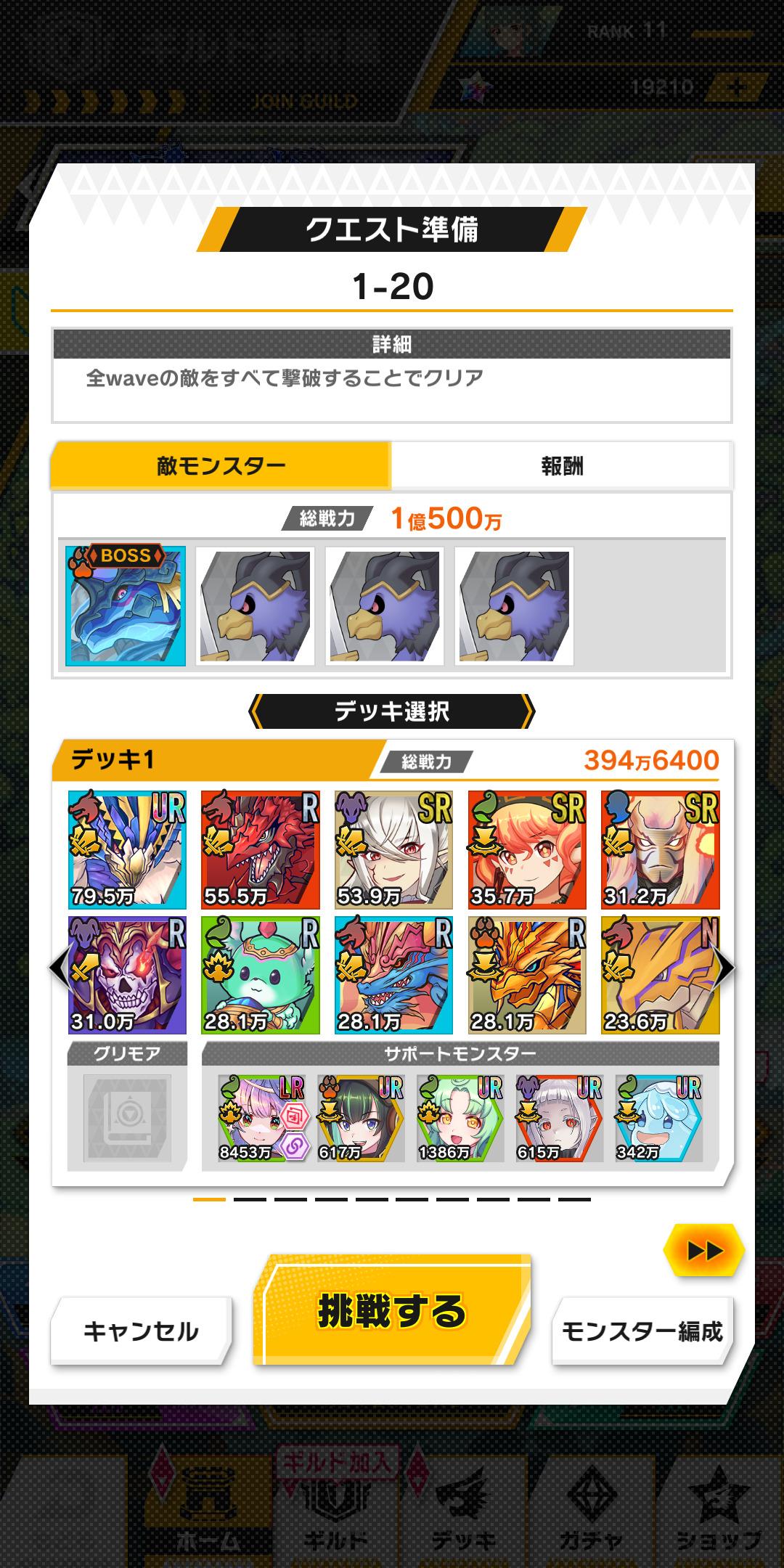Inspect the SR monster with 53.9万 power
The height and width of the screenshot is (1568, 784).
coord(393,849)
